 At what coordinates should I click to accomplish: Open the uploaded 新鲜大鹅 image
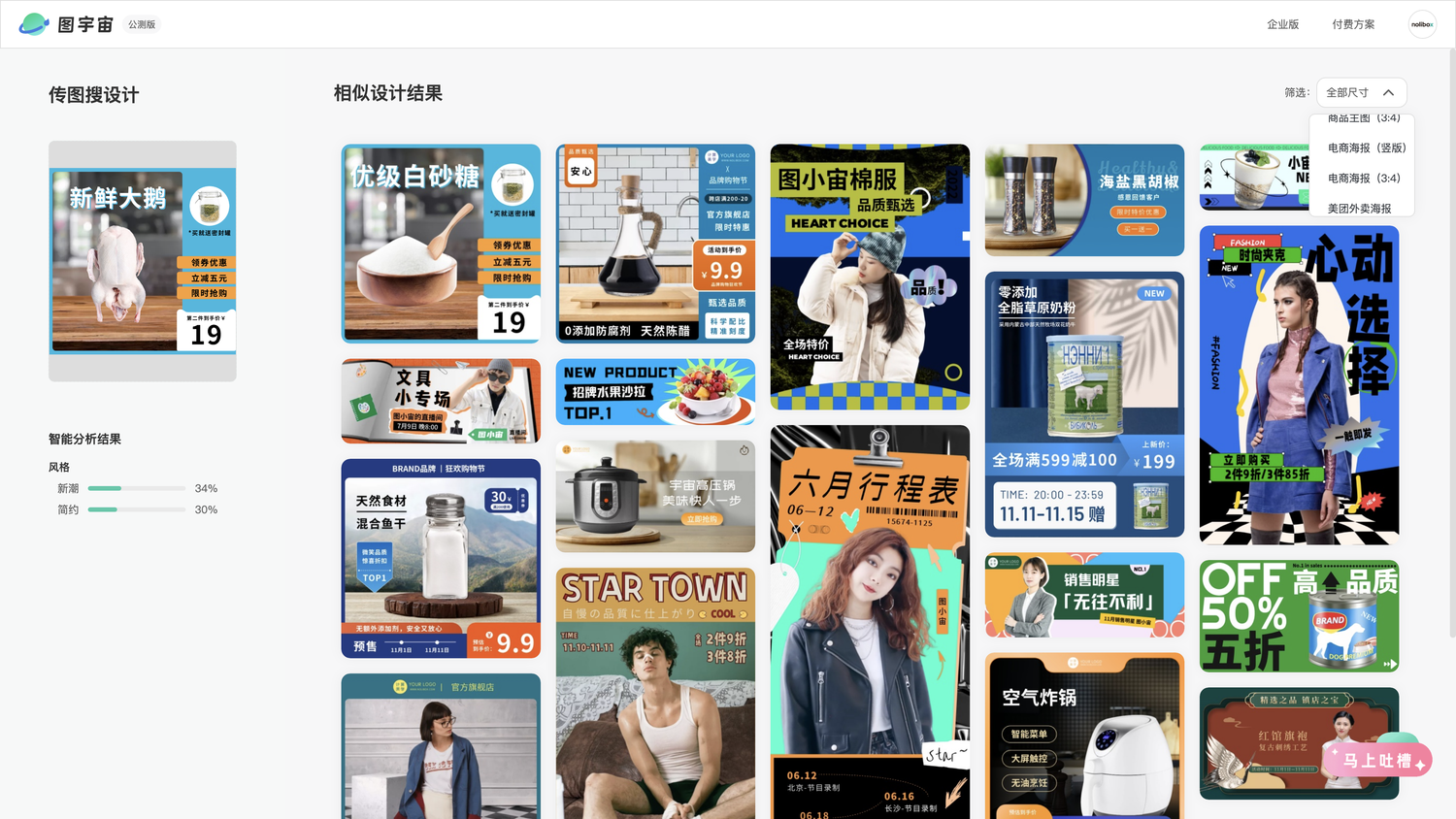143,261
